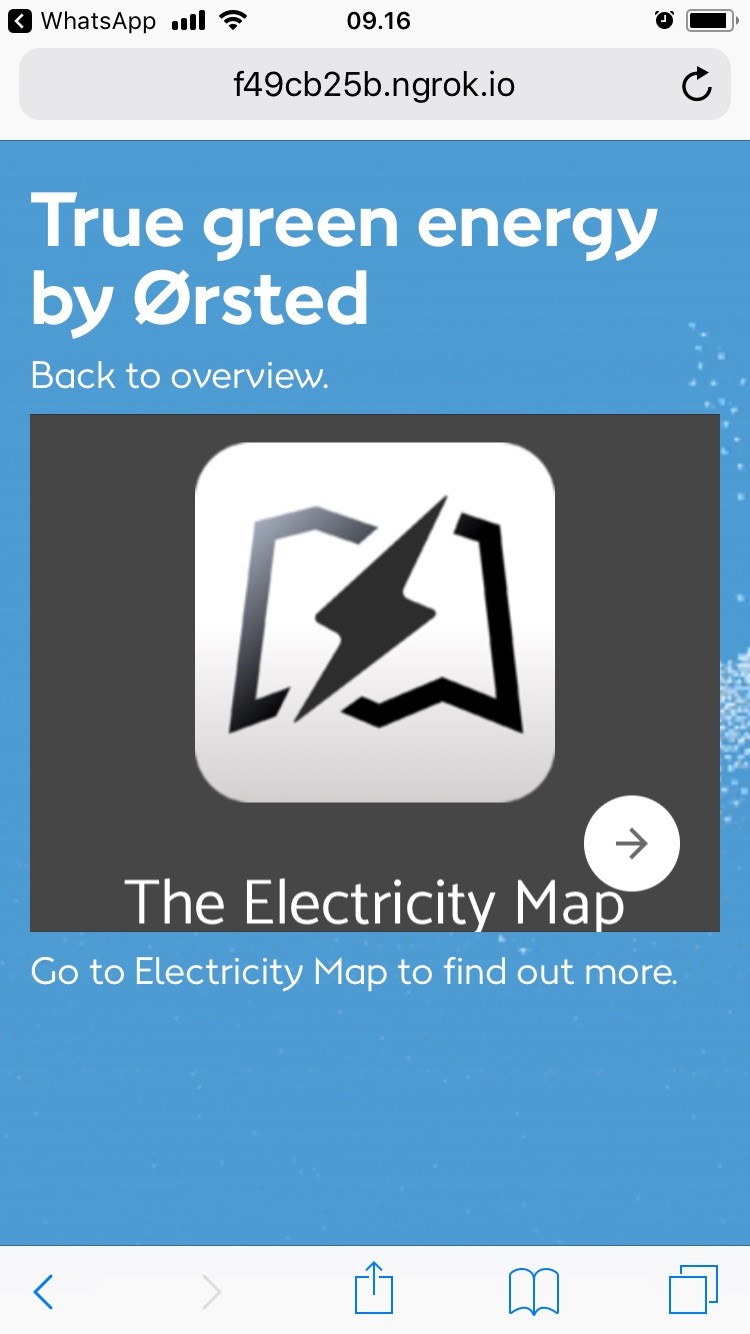Tap the address bar to edit URL

pyautogui.click(x=375, y=84)
